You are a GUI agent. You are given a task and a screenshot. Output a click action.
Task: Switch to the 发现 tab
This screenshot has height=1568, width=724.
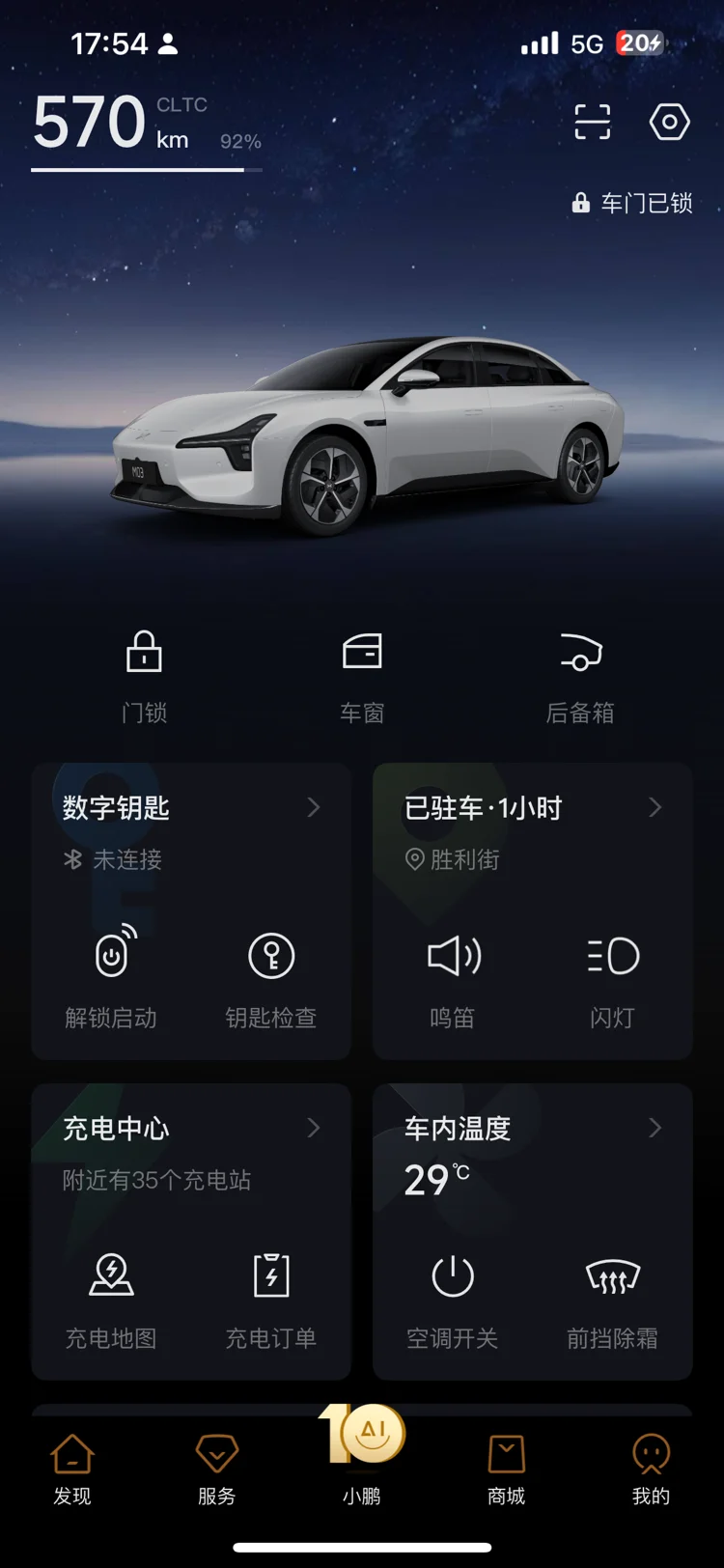(72, 1470)
